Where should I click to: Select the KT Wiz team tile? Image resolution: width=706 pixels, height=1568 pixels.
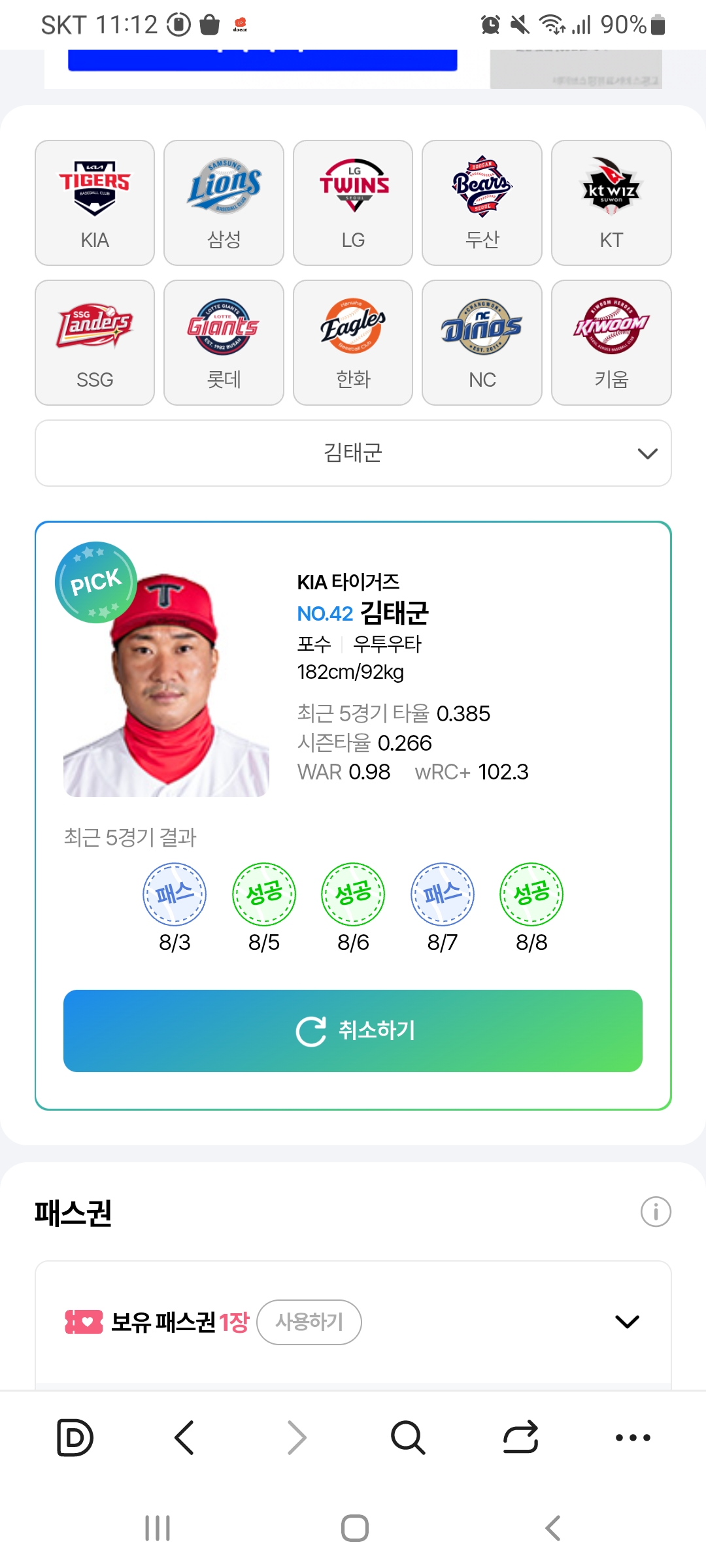611,203
